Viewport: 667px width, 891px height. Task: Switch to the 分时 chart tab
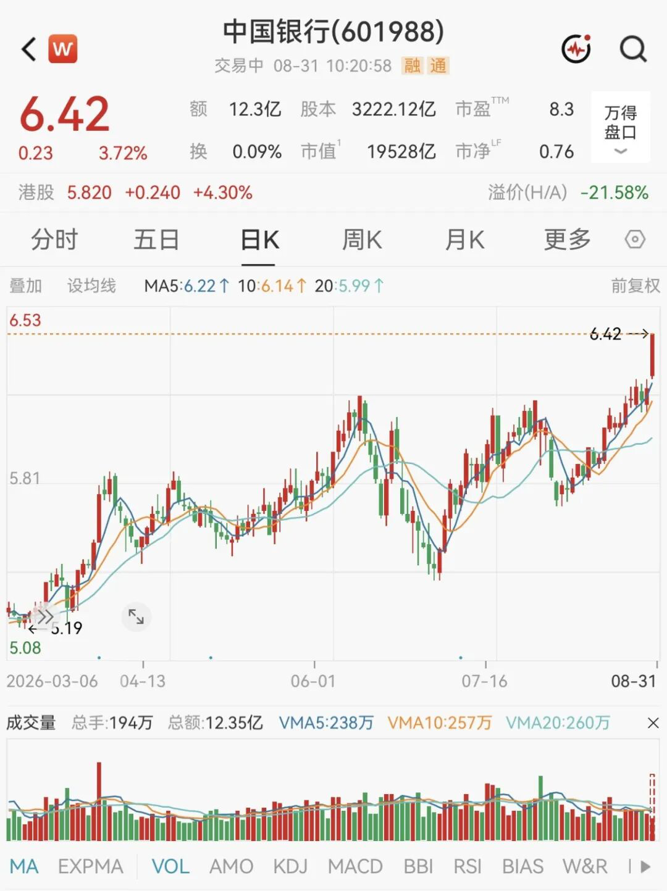point(54,240)
